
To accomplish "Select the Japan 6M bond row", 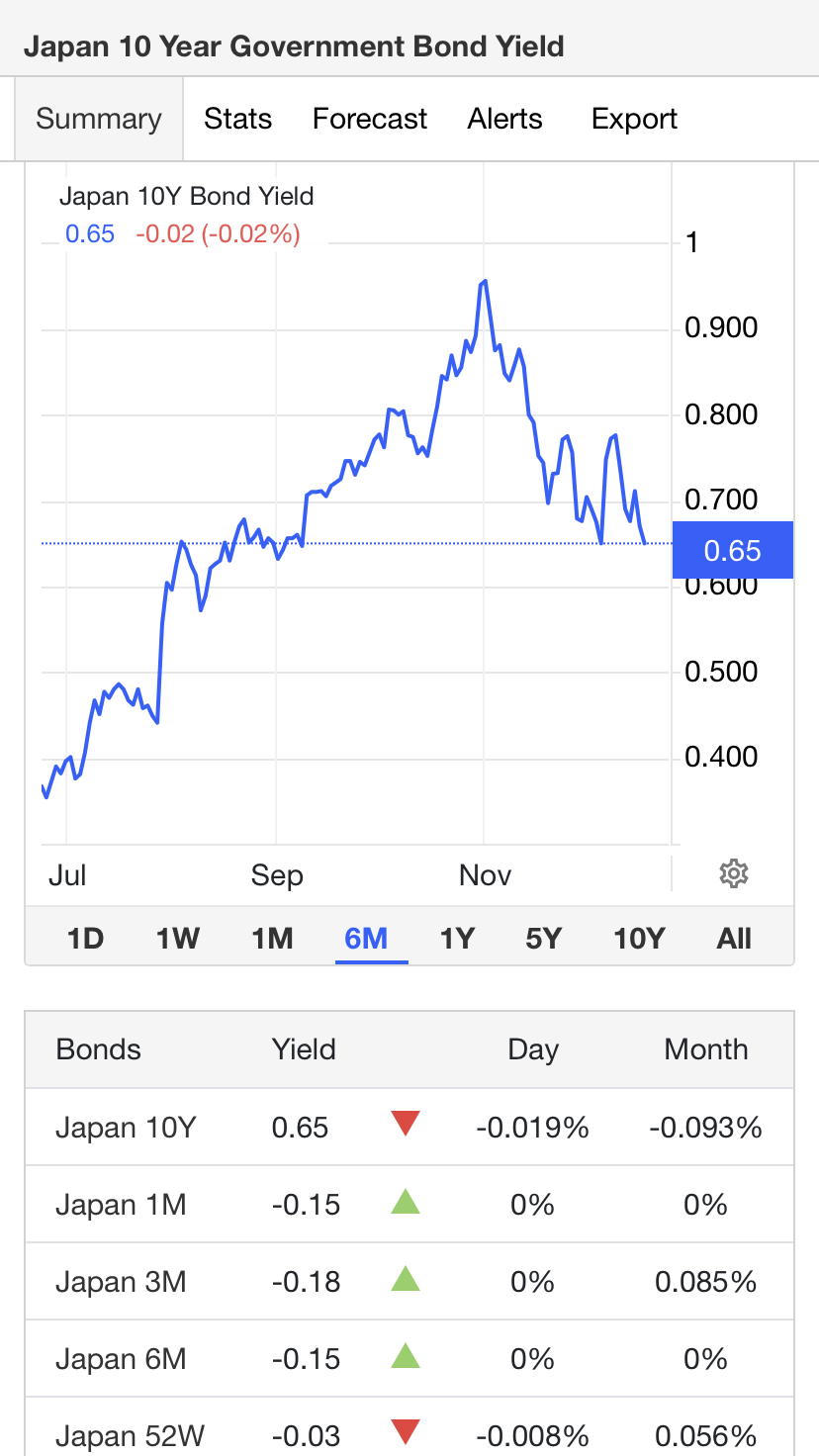I will point(409,1358).
